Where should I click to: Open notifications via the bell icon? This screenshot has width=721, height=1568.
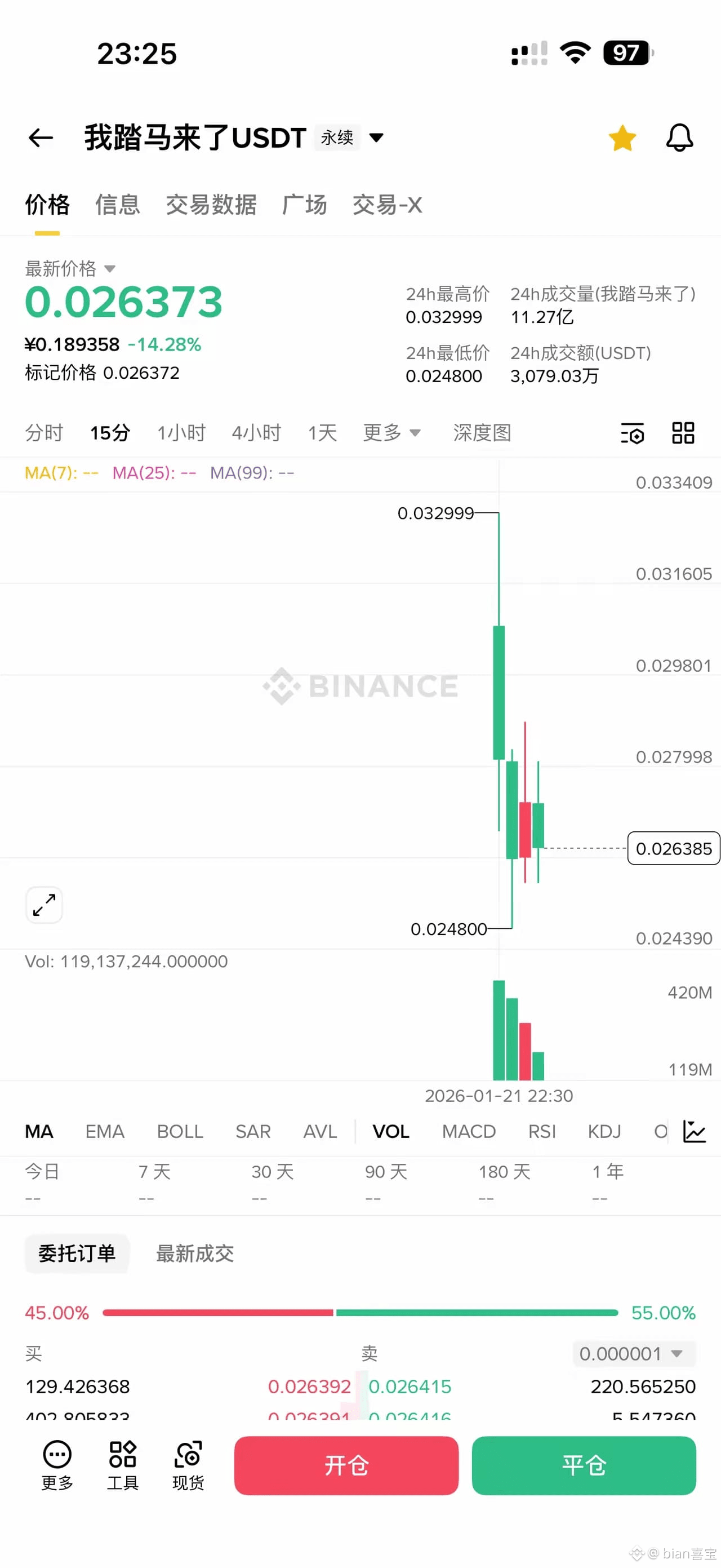(680, 138)
